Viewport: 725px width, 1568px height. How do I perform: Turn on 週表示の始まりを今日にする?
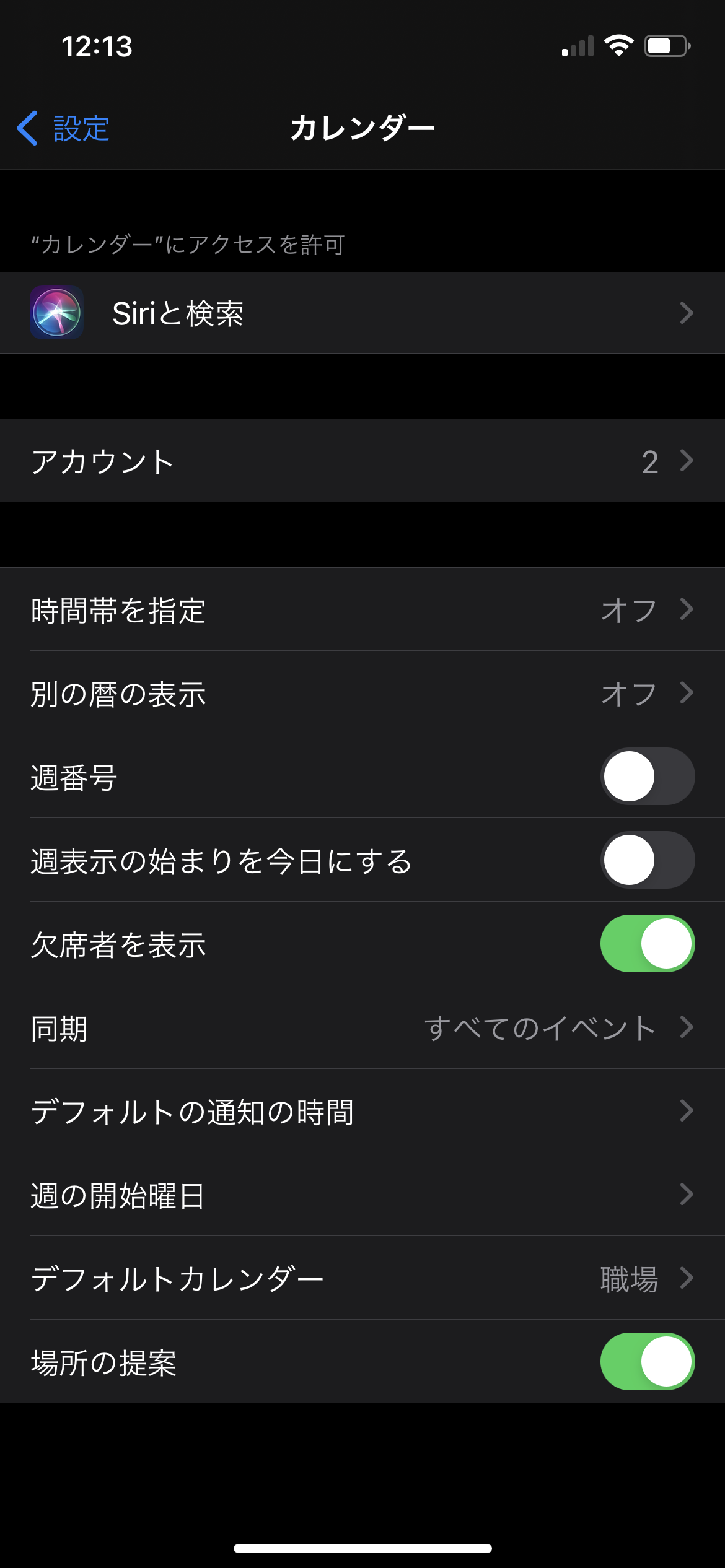pyautogui.click(x=647, y=860)
